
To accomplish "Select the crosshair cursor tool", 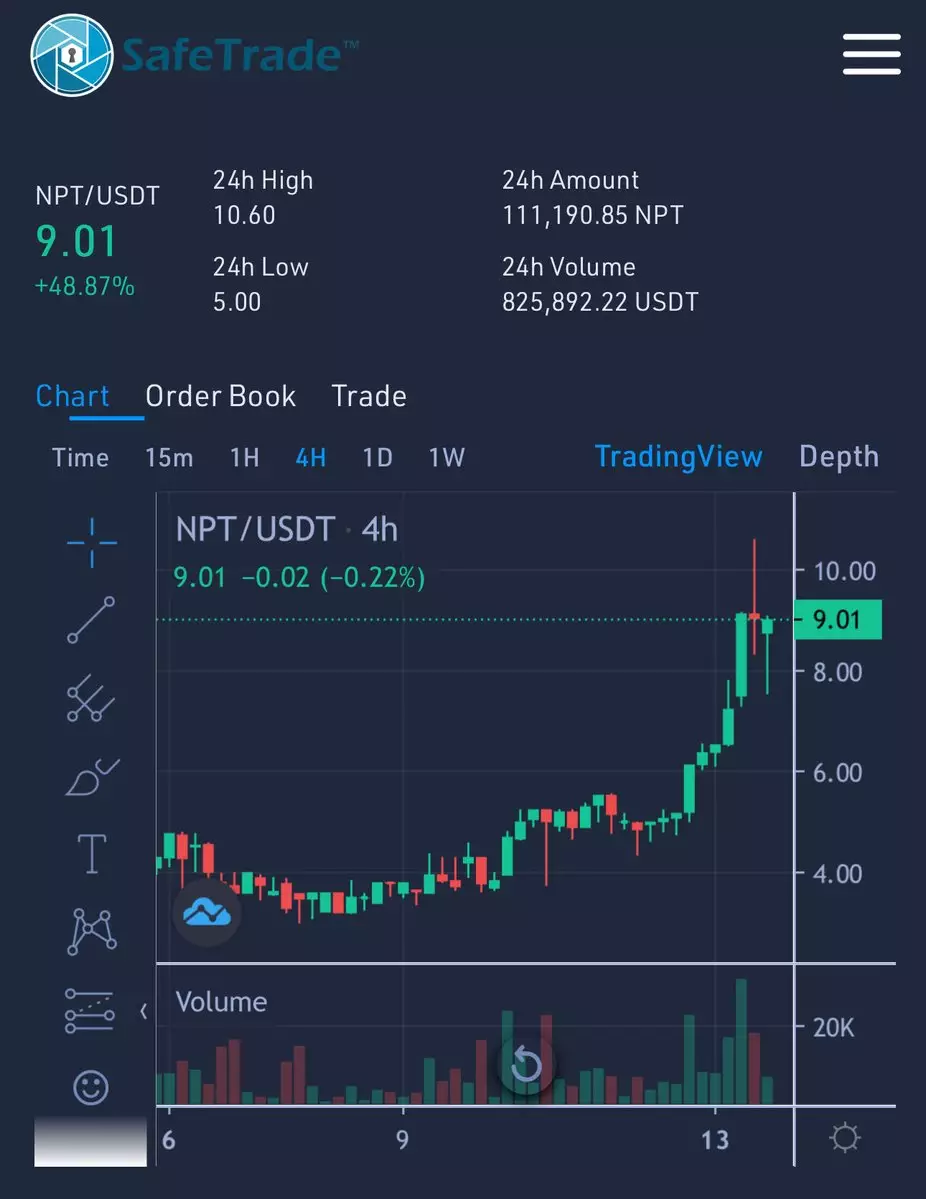I will (x=91, y=543).
